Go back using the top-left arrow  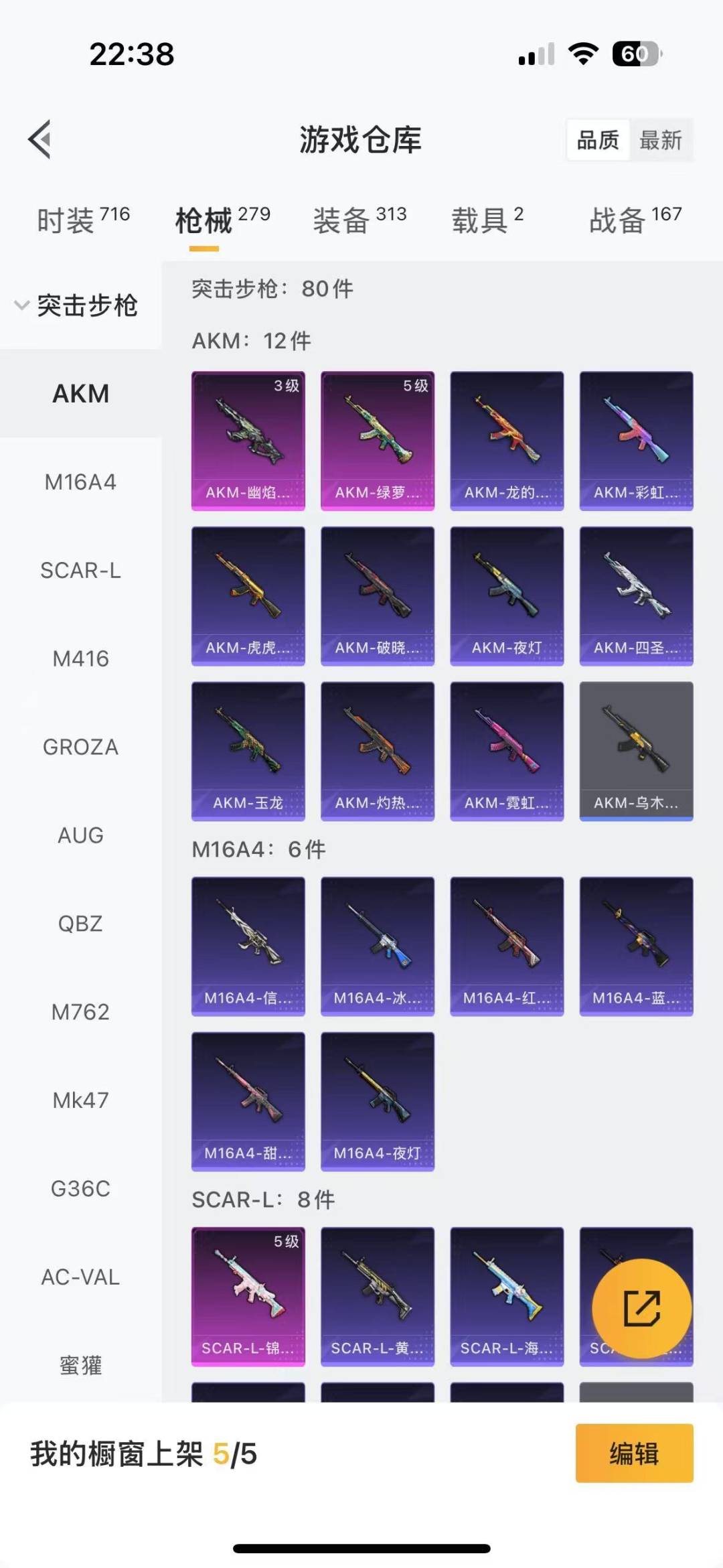pos(40,139)
